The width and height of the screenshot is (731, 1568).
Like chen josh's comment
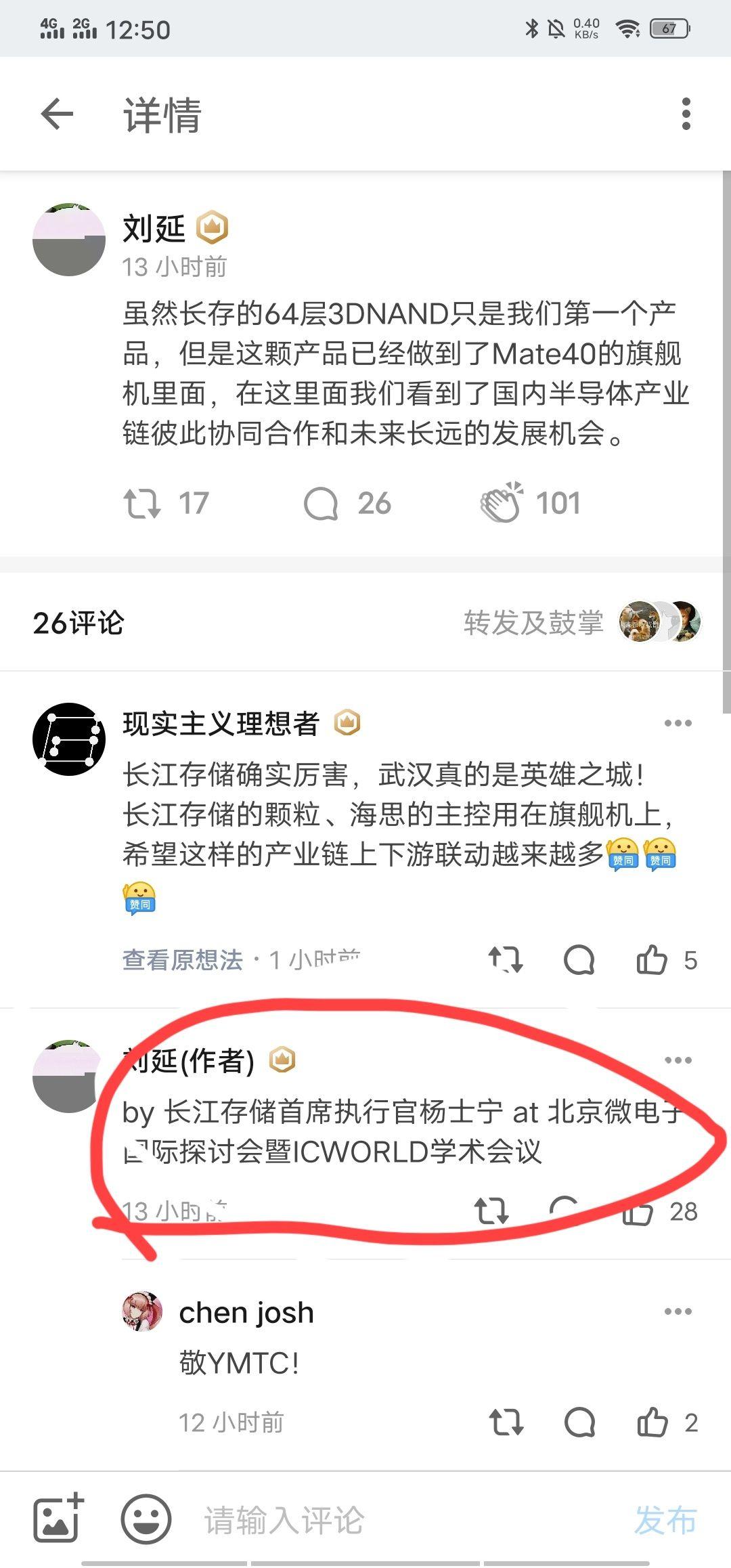coord(667,1422)
